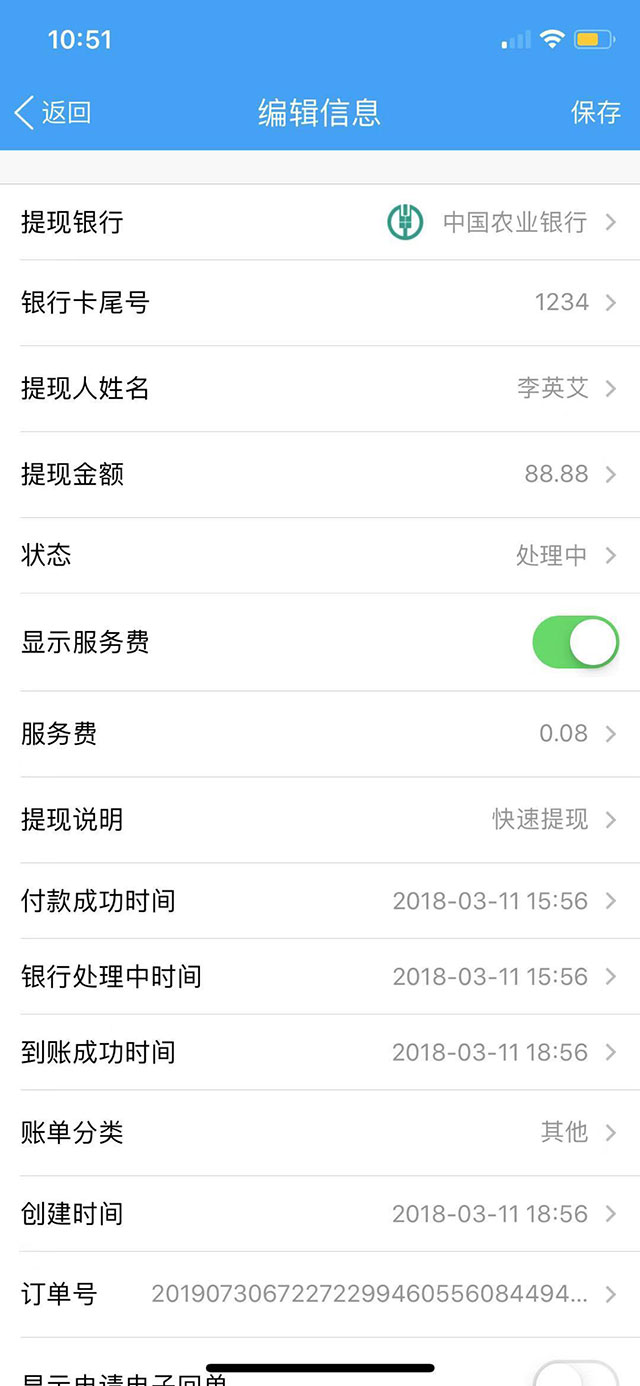Change the 付款成功时间 row
Viewport: 640px width, 1386px height.
(320, 901)
